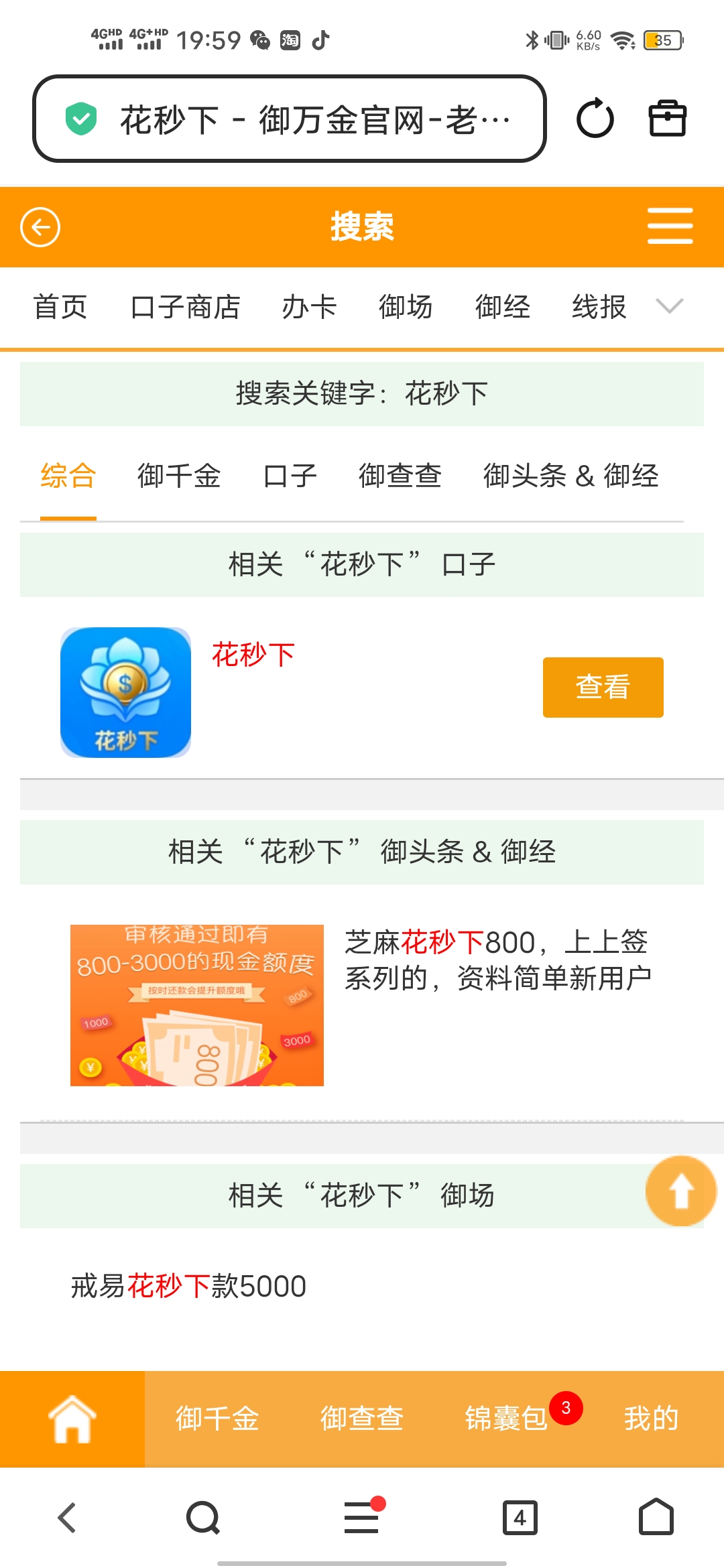This screenshot has height=1568, width=724.
Task: Reload the current page
Action: click(x=595, y=119)
